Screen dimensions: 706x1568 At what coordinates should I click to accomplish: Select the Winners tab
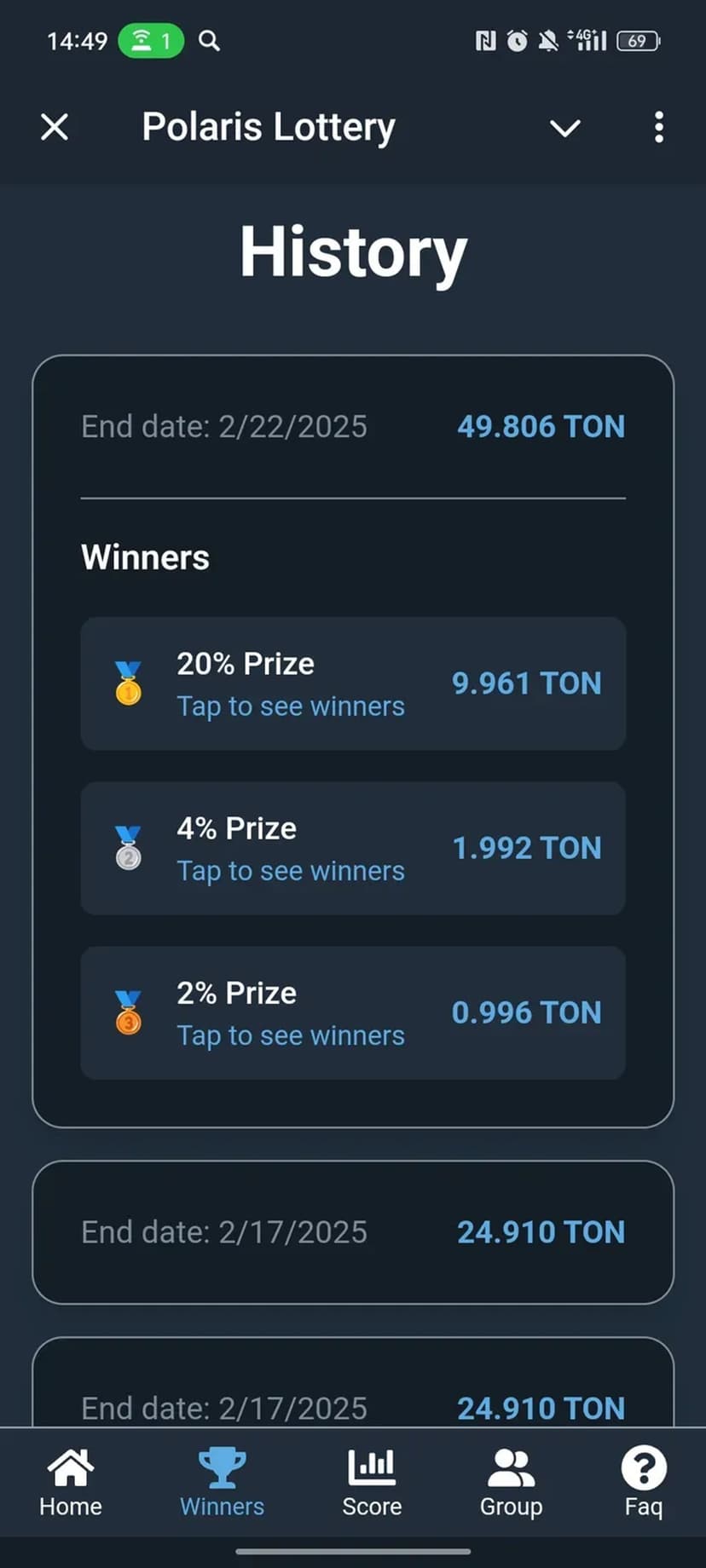[x=222, y=1483]
